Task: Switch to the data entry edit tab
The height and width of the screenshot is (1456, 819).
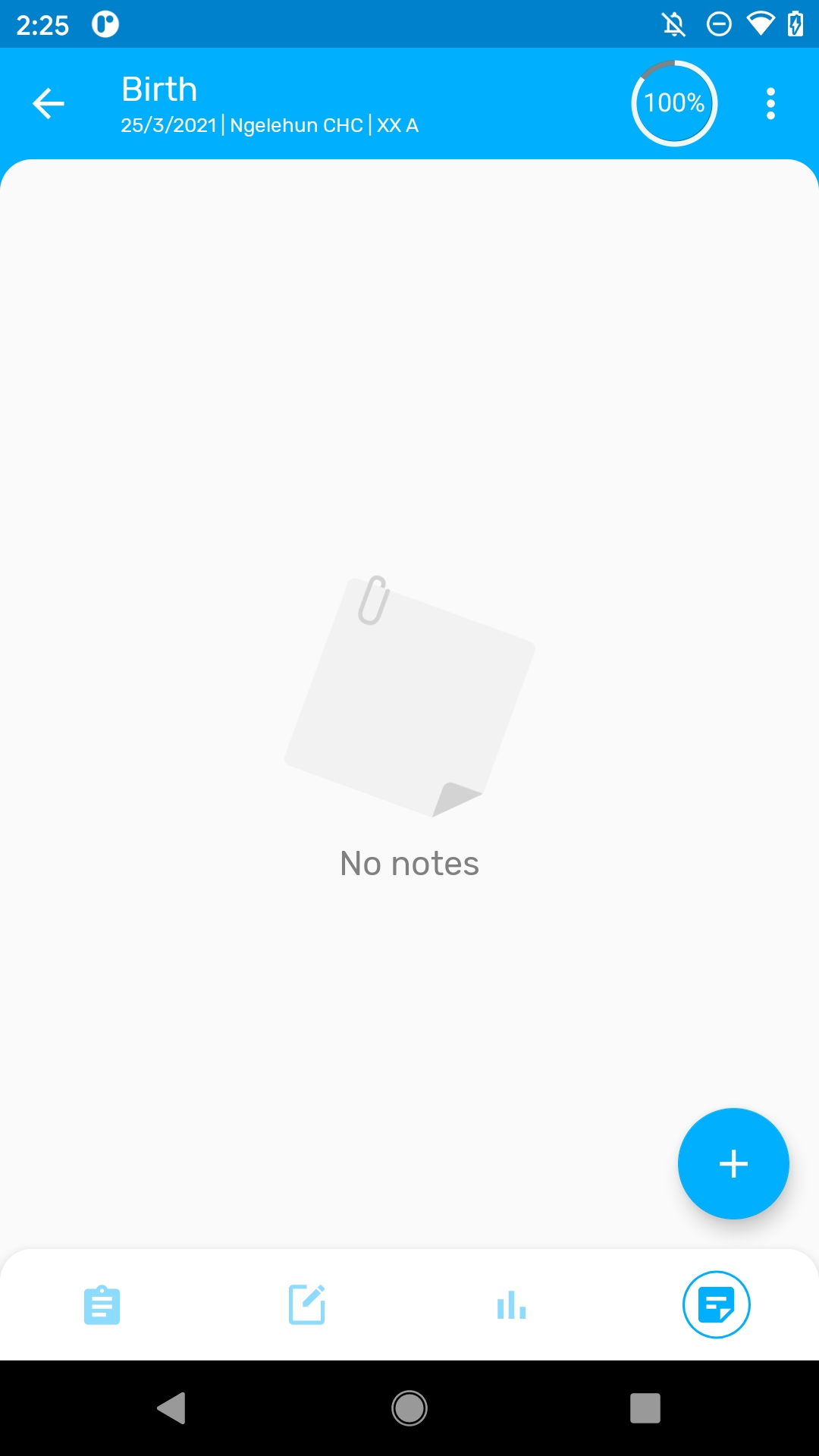Action: 307,1304
